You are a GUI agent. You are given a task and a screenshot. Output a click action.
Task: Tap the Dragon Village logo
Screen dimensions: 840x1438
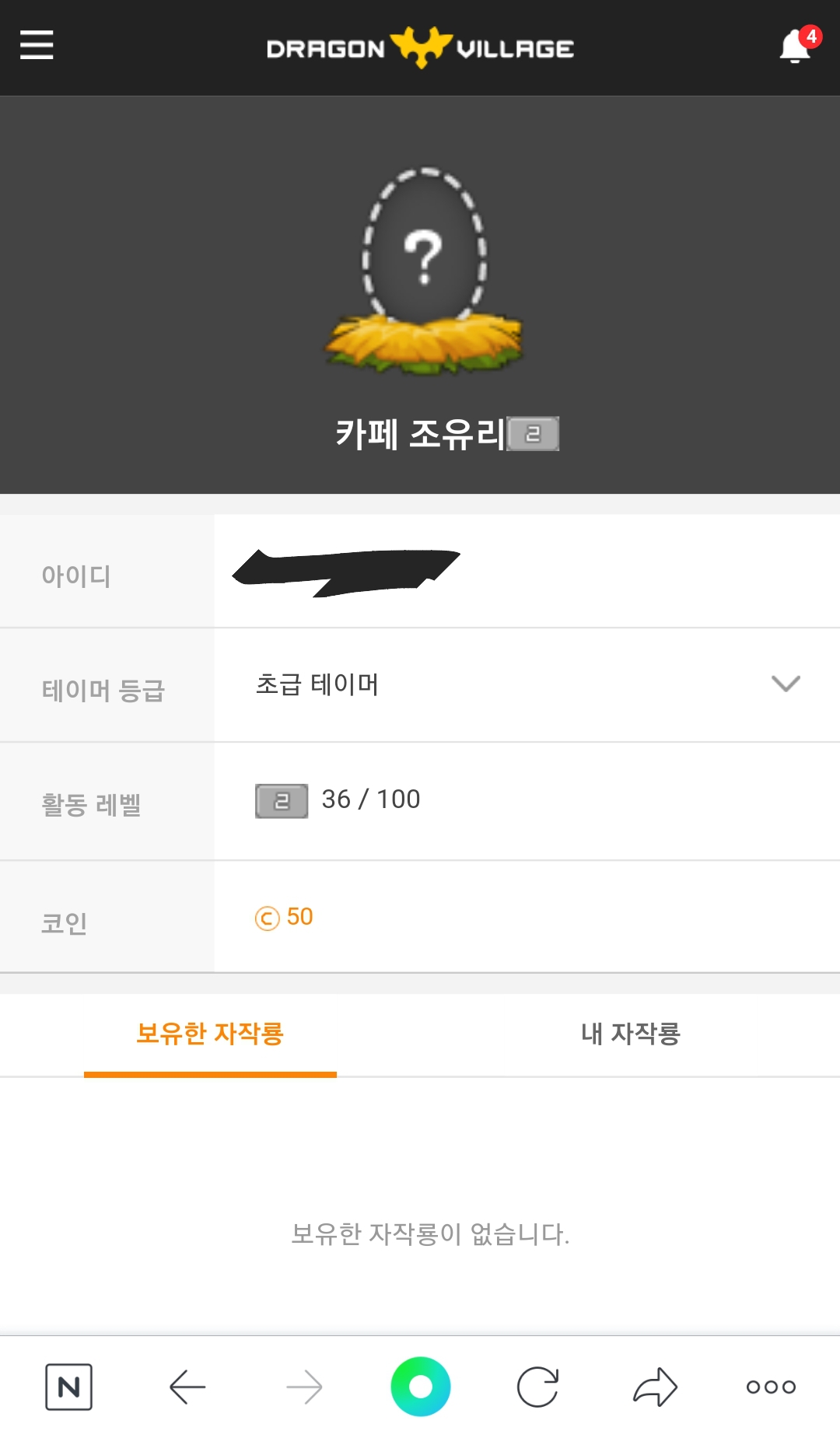tap(420, 48)
